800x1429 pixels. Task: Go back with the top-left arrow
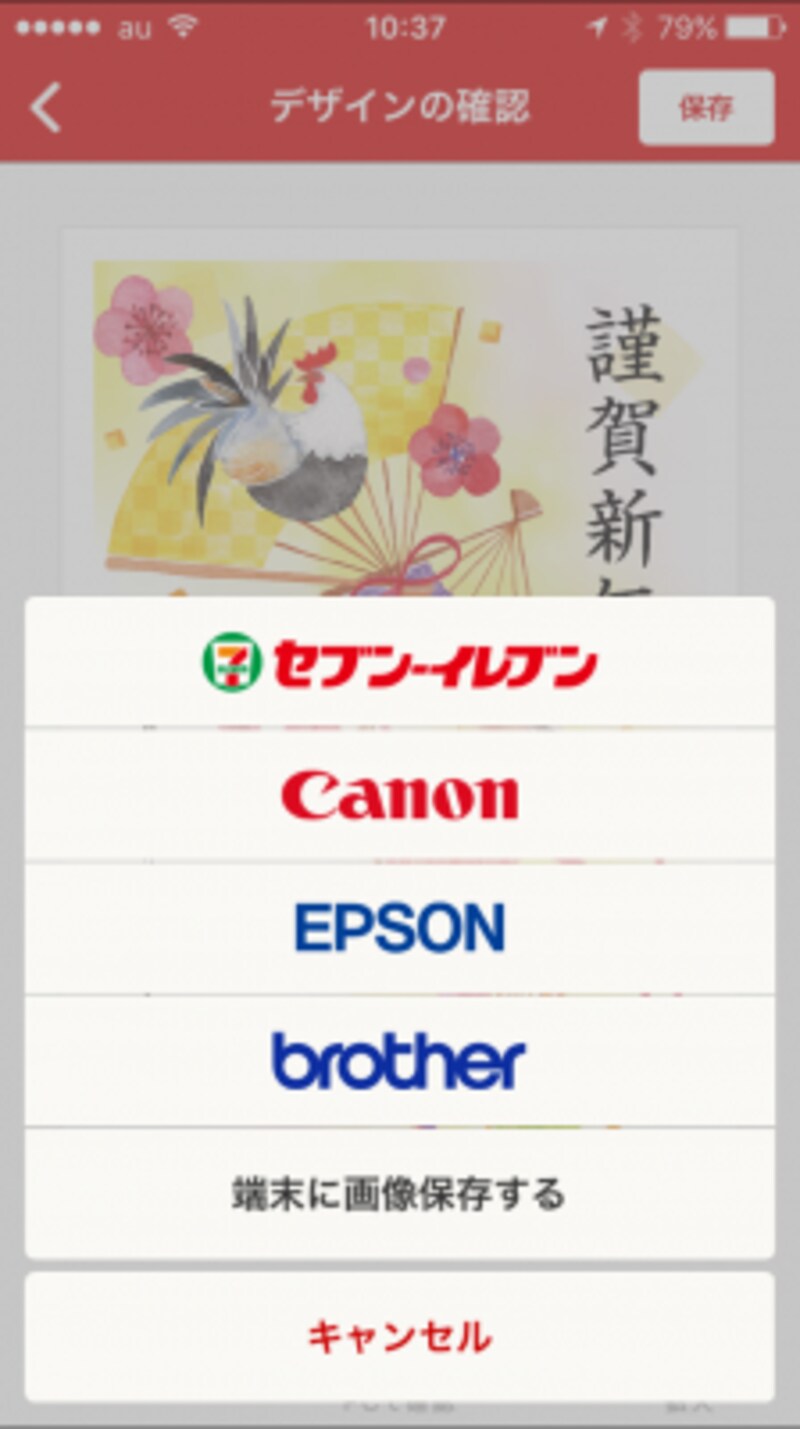click(47, 108)
